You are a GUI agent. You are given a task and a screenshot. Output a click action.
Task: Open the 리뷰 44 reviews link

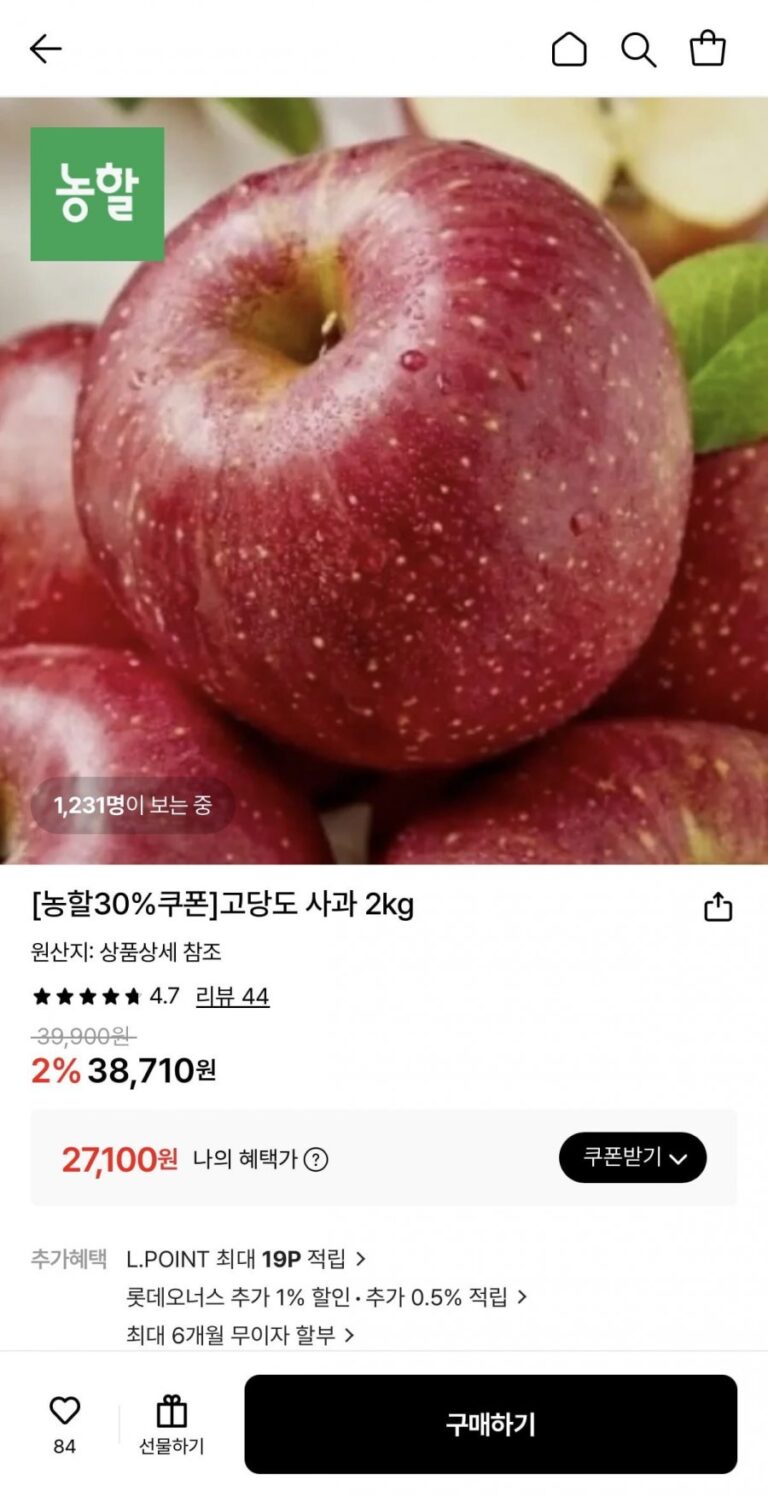pos(232,996)
